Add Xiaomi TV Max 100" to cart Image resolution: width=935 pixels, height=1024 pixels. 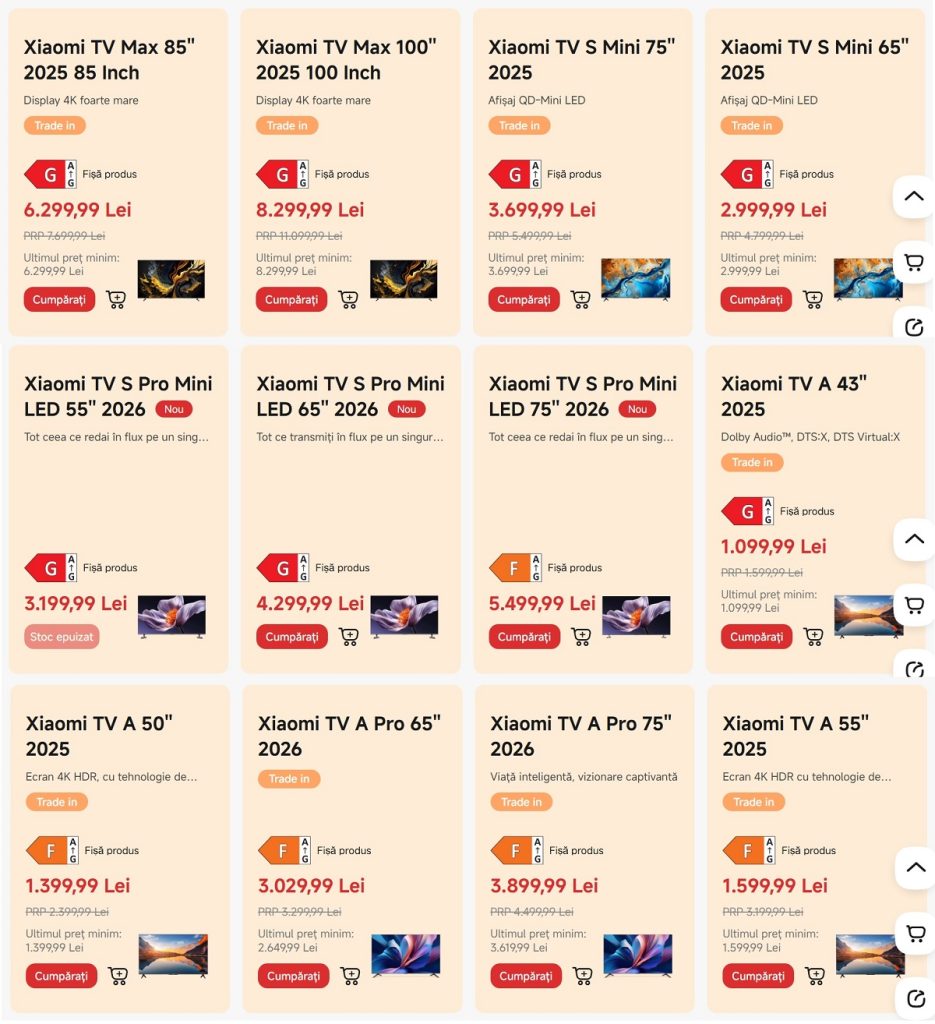[x=348, y=299]
